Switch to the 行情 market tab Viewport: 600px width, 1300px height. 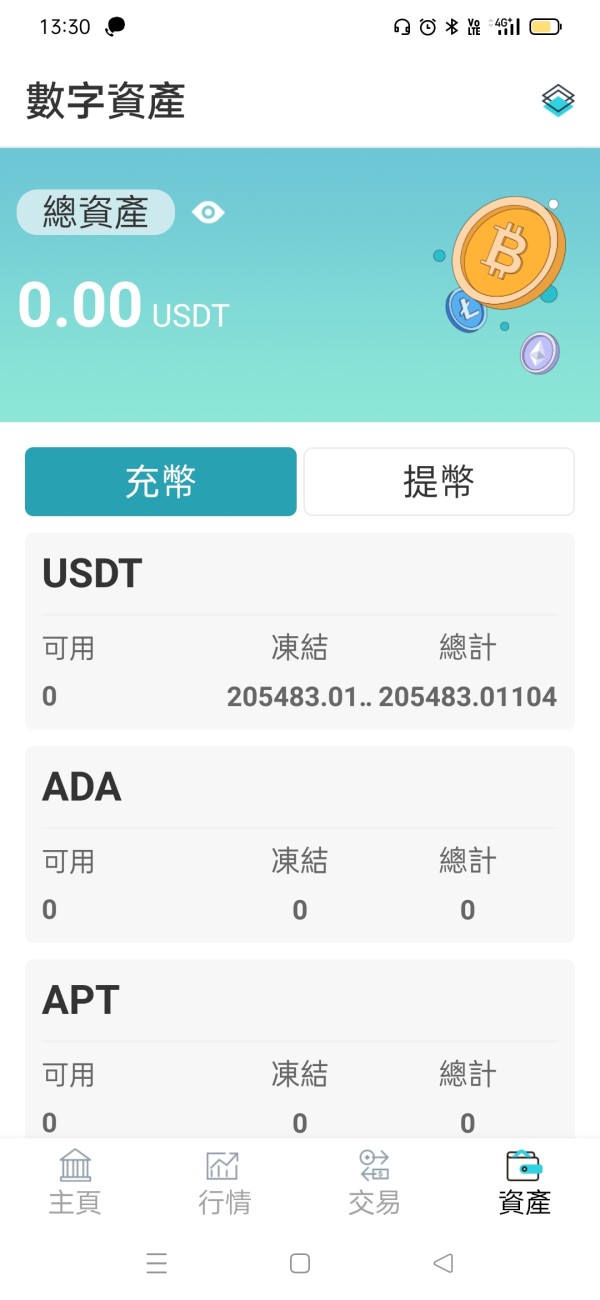pyautogui.click(x=224, y=1182)
